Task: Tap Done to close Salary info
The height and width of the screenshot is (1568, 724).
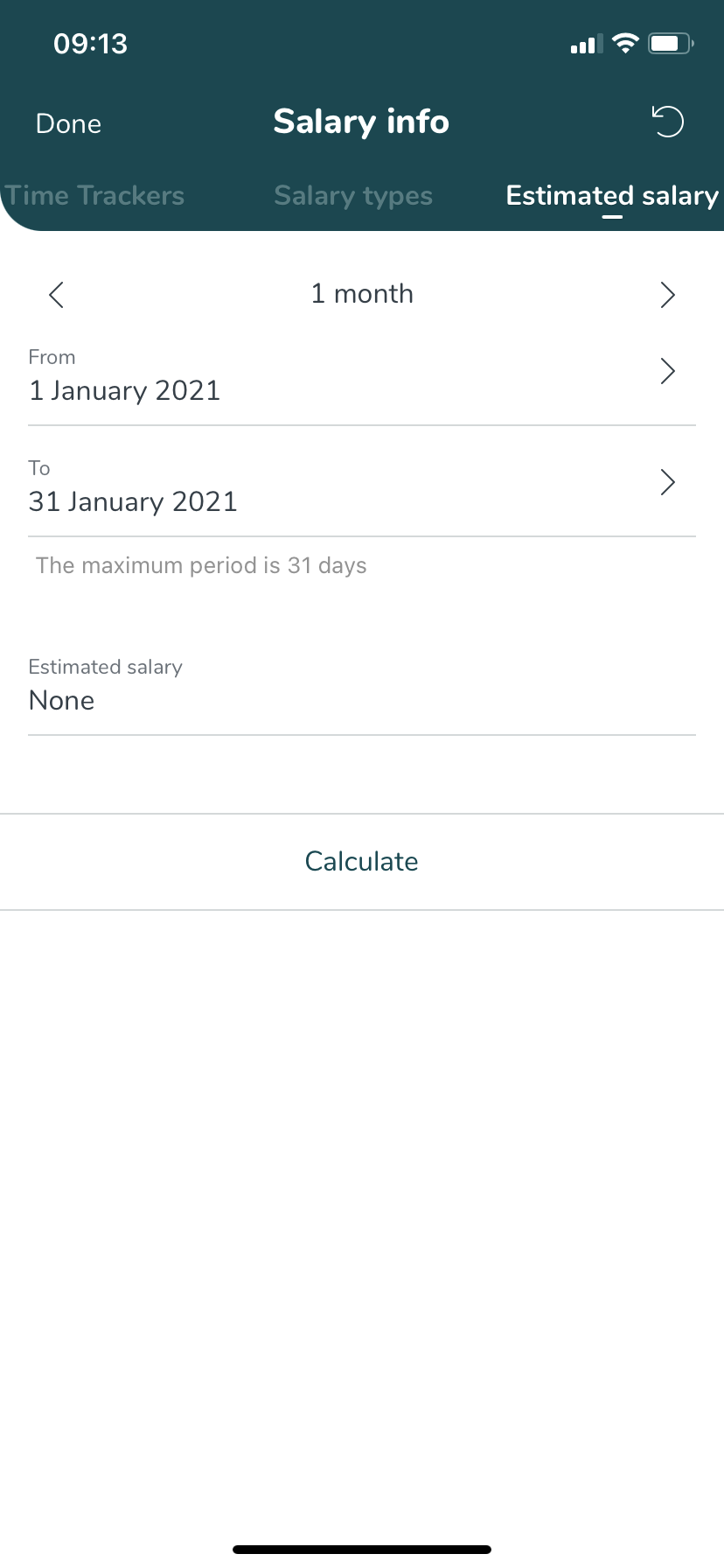Action: pos(68,123)
